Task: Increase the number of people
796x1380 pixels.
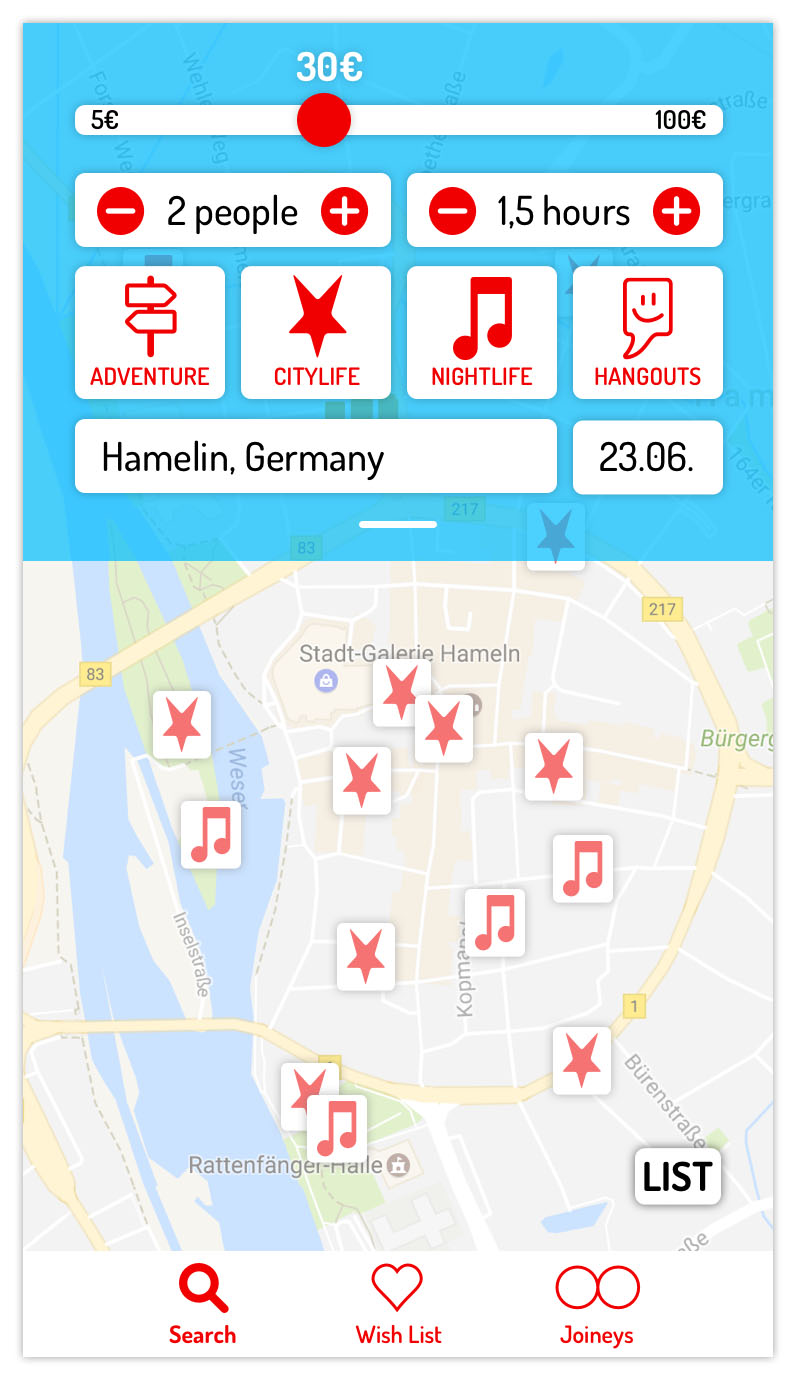Action: [345, 212]
